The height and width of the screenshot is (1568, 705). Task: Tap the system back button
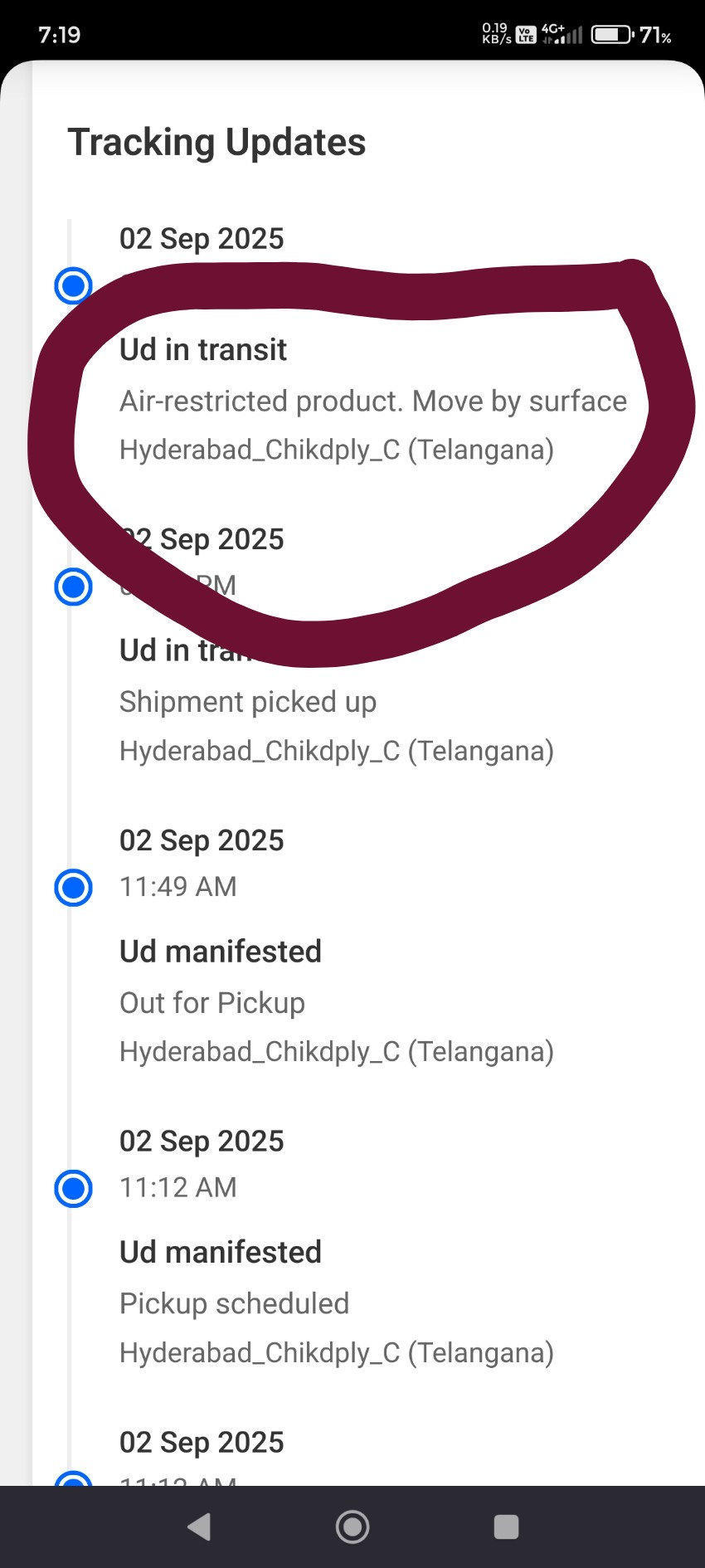(x=199, y=1527)
